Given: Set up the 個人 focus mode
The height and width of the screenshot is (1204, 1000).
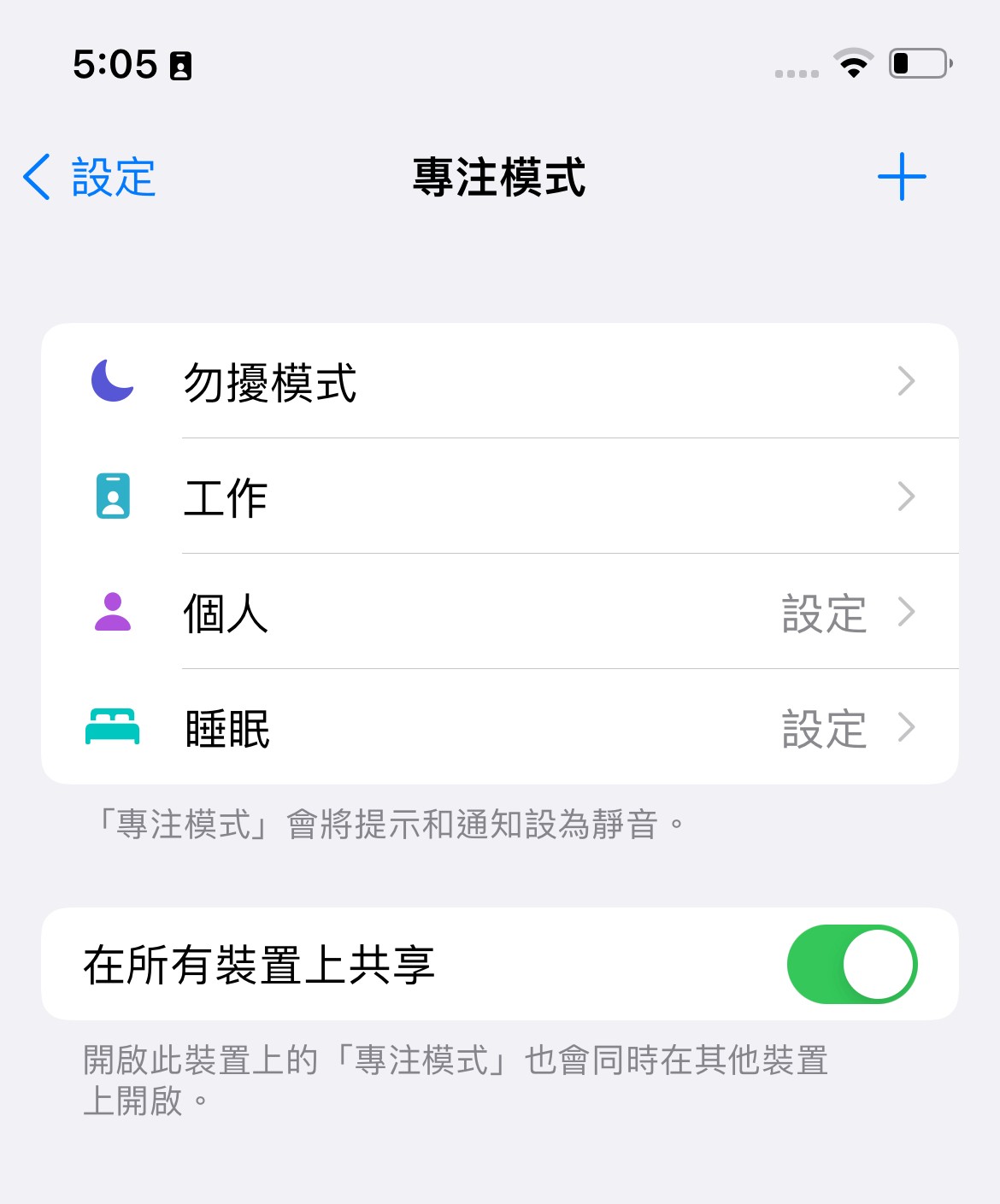Looking at the screenshot, I should click(x=499, y=612).
